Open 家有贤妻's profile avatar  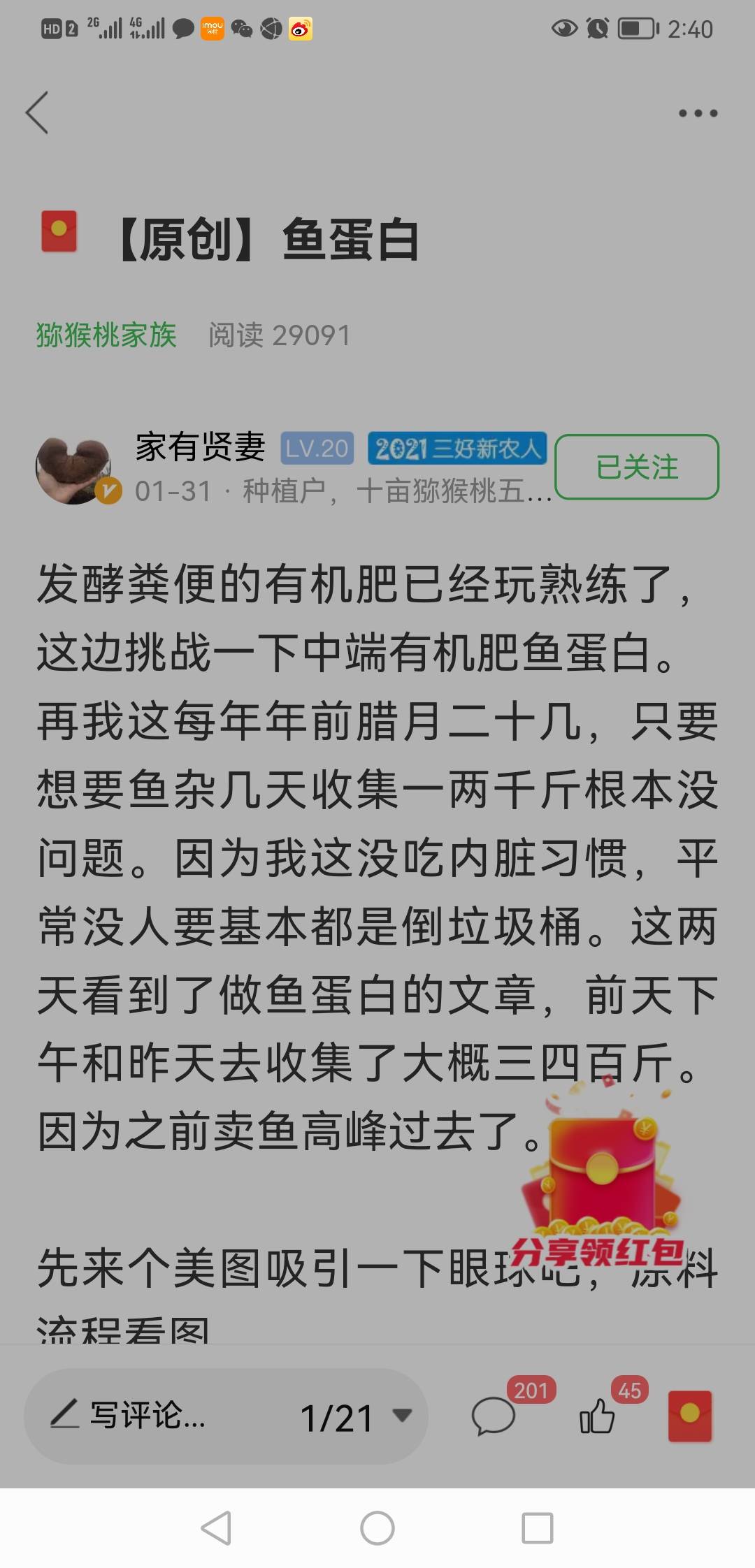(74, 470)
